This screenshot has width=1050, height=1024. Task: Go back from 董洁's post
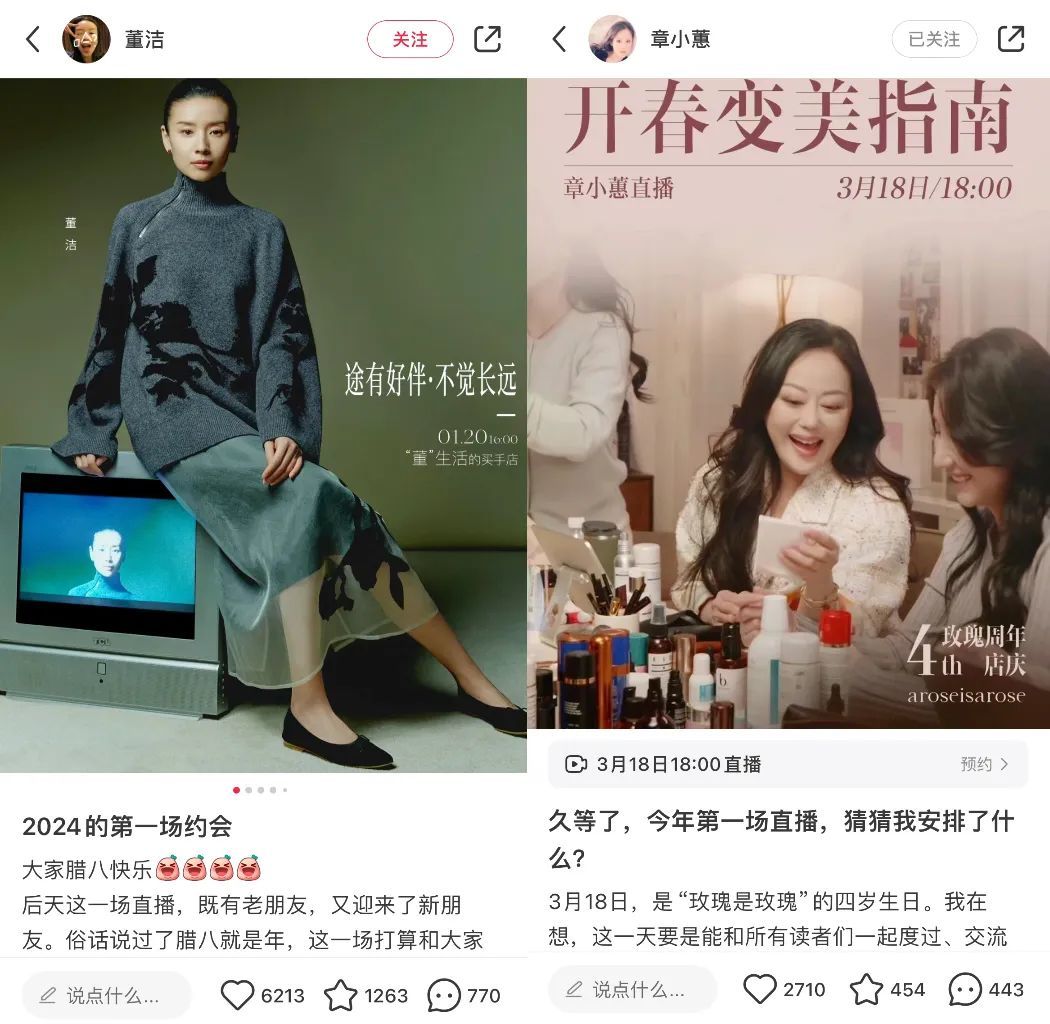point(33,40)
